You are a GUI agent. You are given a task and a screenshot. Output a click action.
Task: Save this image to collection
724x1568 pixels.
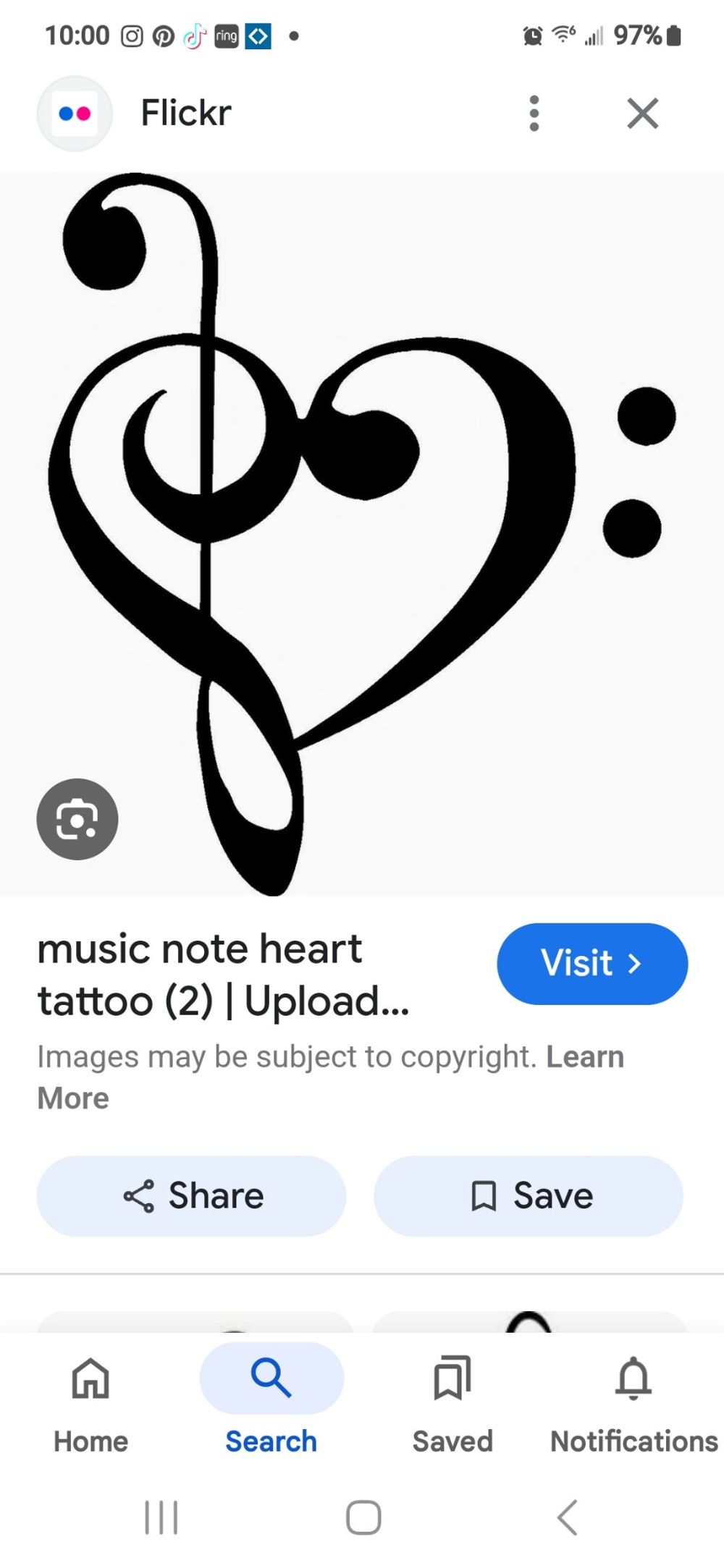[x=529, y=1195]
